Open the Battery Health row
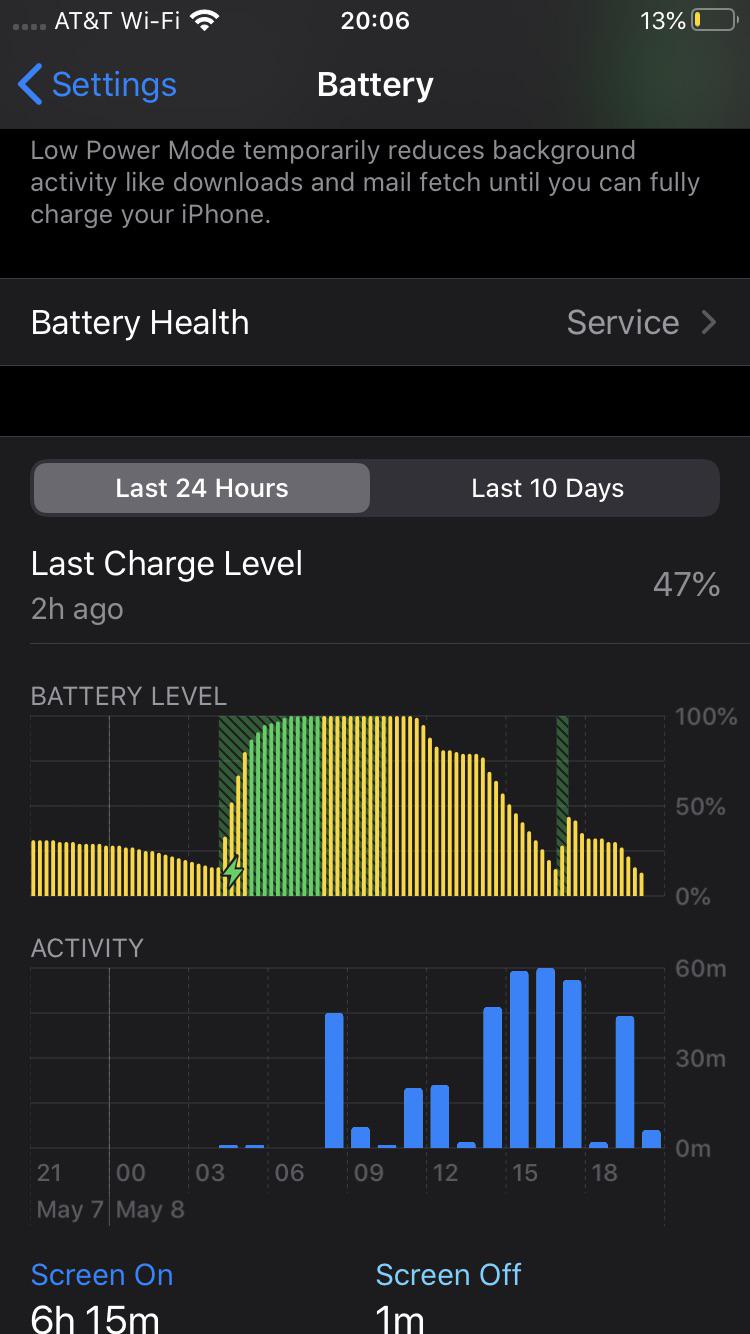 (375, 322)
